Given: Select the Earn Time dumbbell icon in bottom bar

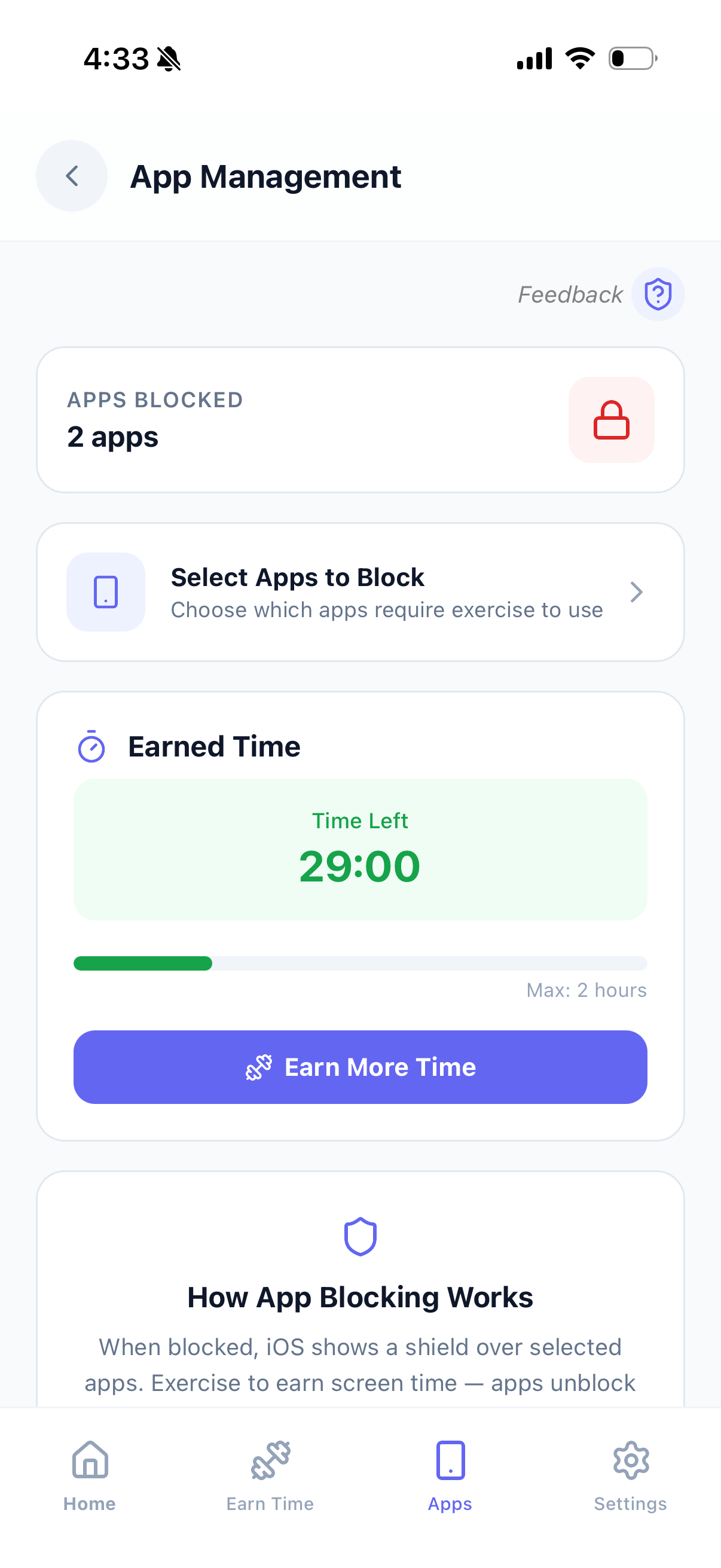Looking at the screenshot, I should point(270,1460).
